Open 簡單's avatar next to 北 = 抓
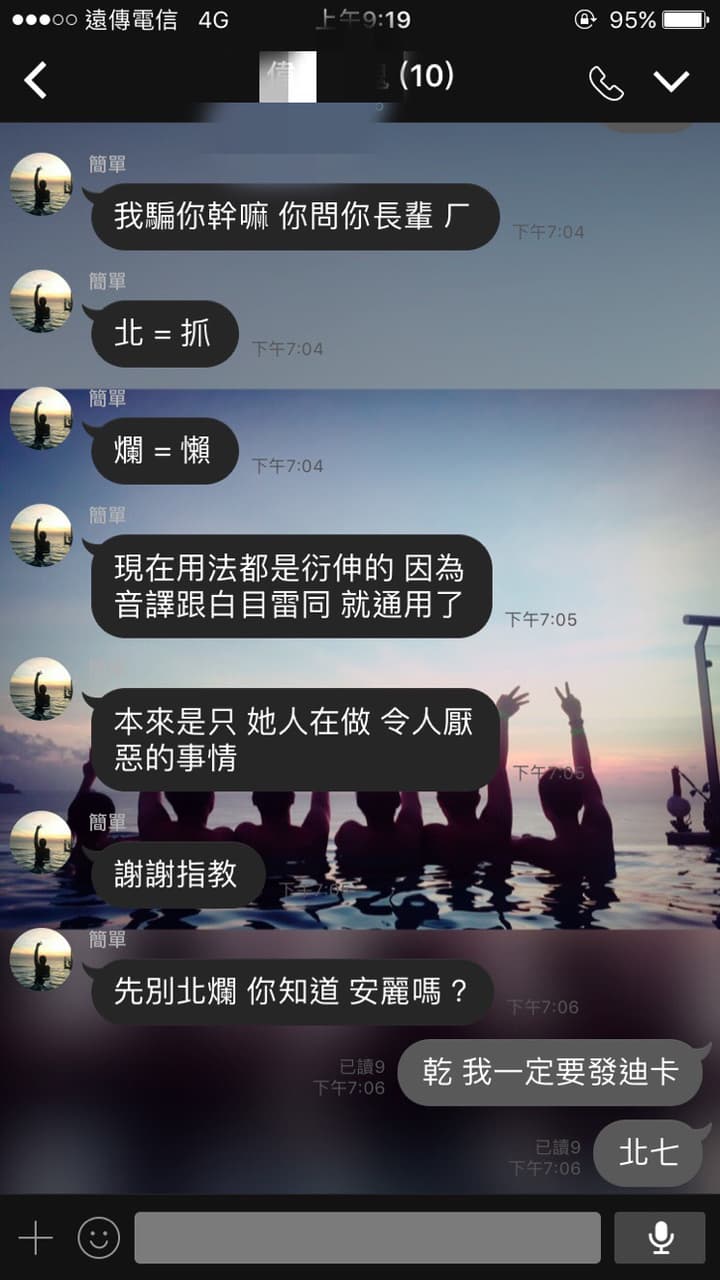The height and width of the screenshot is (1280, 720). 41,301
